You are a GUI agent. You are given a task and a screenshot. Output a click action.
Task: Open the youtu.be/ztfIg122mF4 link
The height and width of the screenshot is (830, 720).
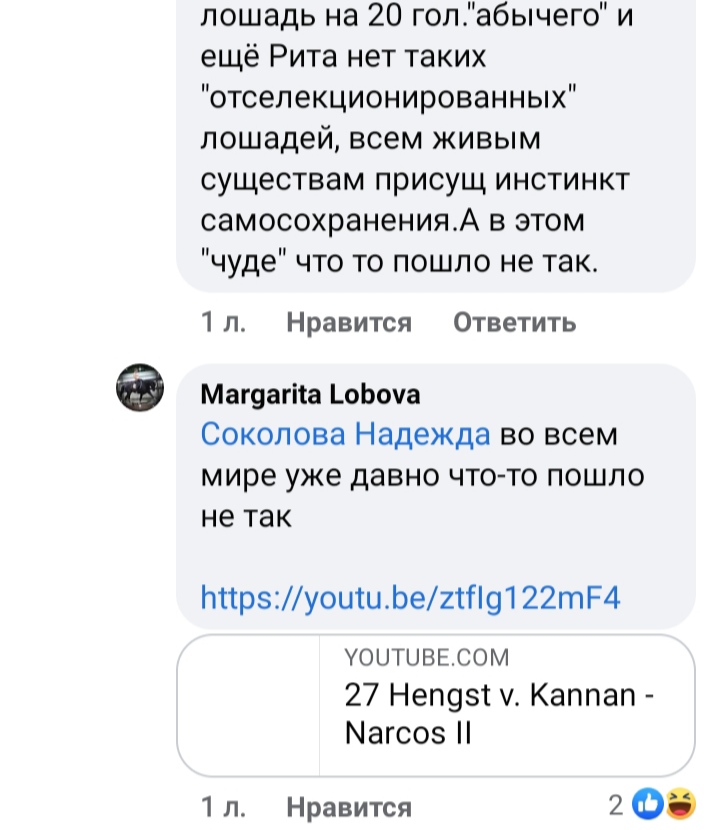click(x=410, y=598)
